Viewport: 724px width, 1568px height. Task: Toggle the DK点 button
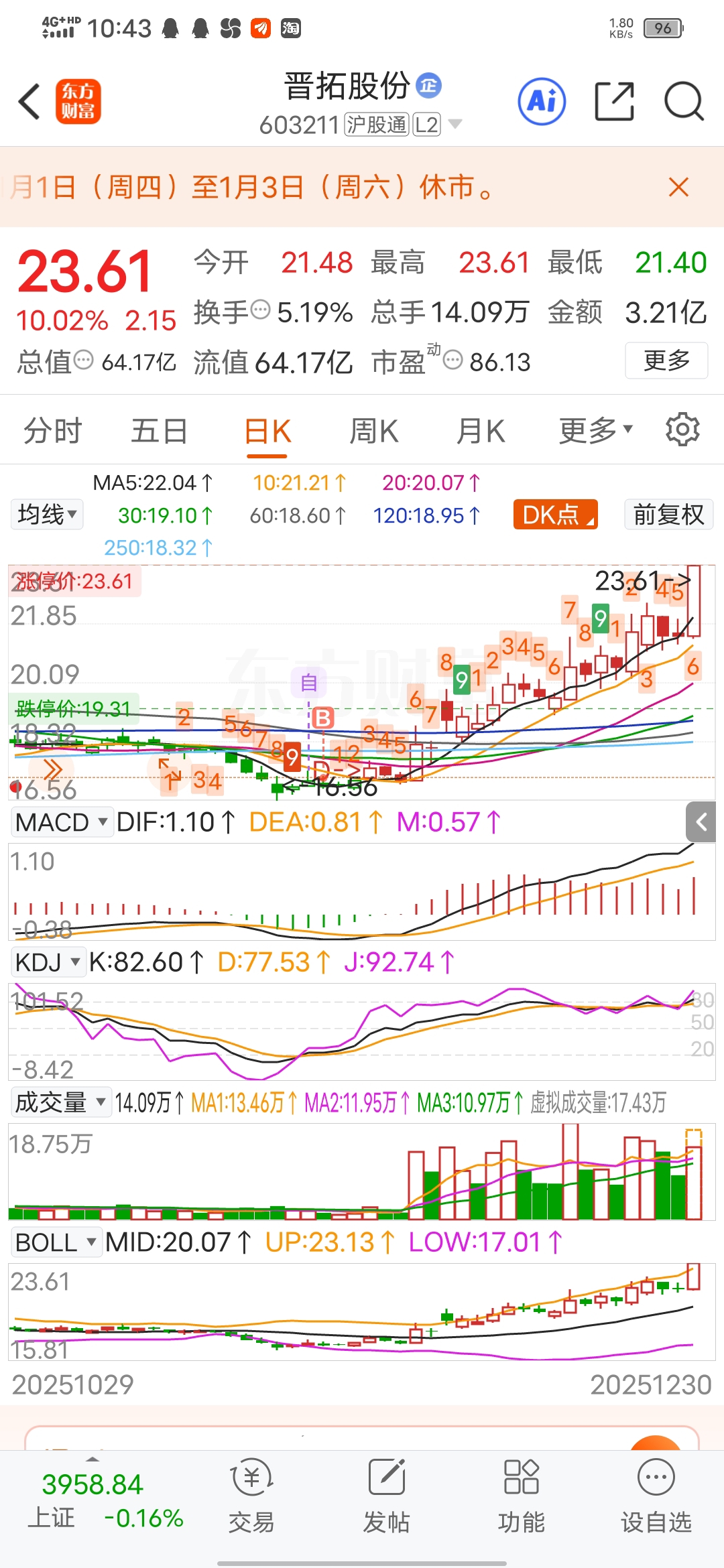point(555,515)
